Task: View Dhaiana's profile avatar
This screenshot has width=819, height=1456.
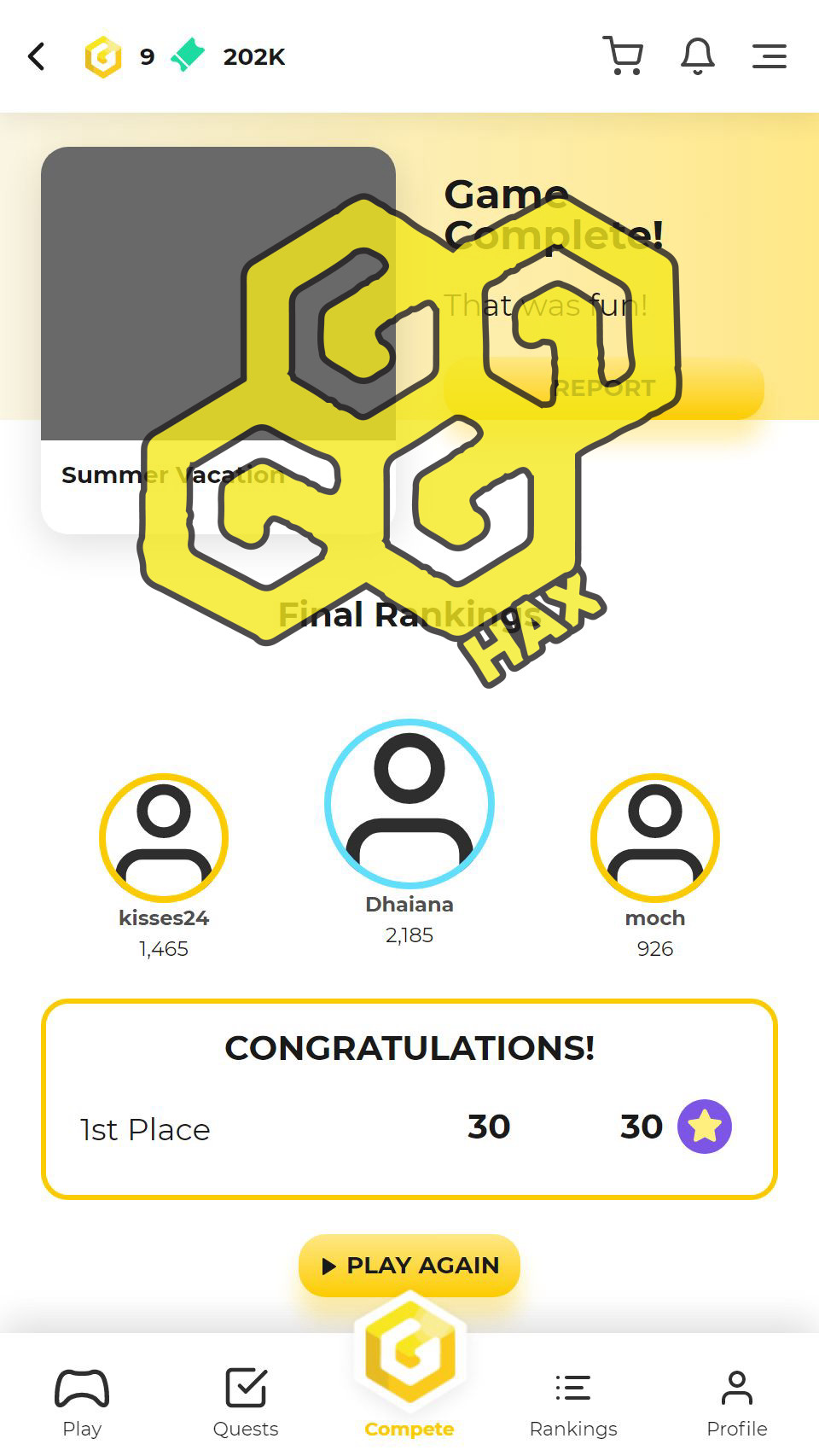Action: (409, 803)
